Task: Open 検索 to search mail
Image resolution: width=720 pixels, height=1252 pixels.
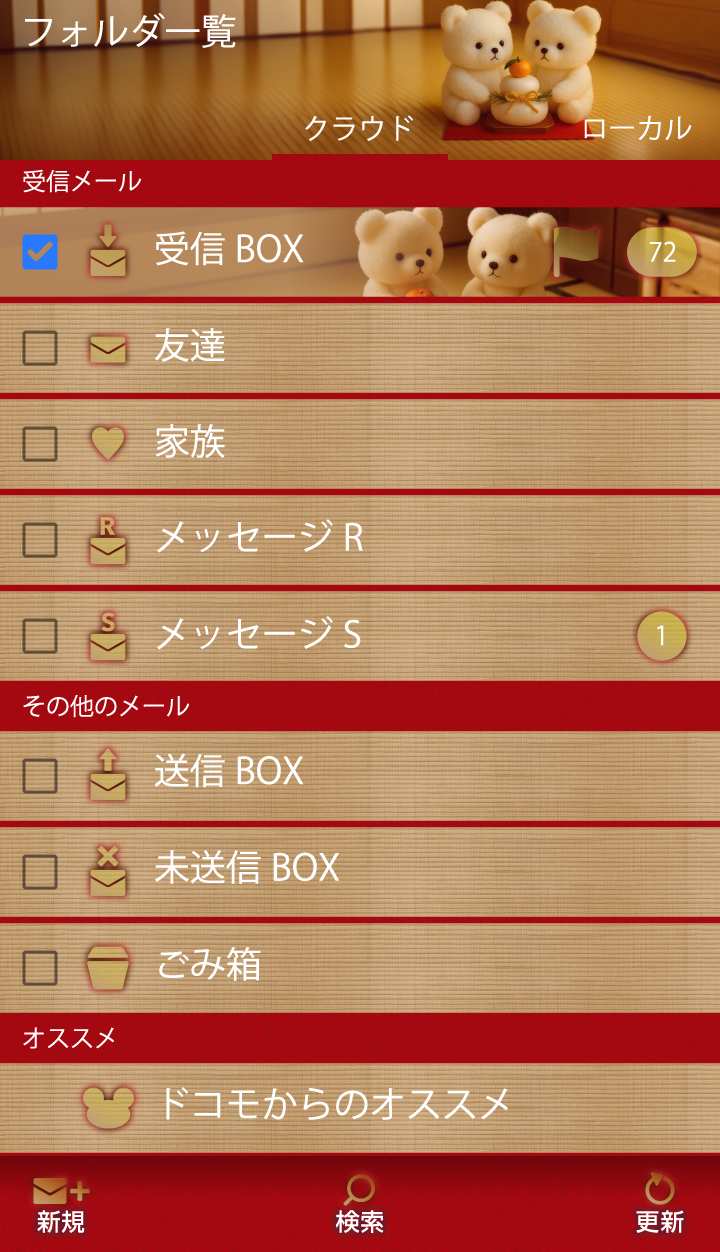Action: click(359, 1205)
